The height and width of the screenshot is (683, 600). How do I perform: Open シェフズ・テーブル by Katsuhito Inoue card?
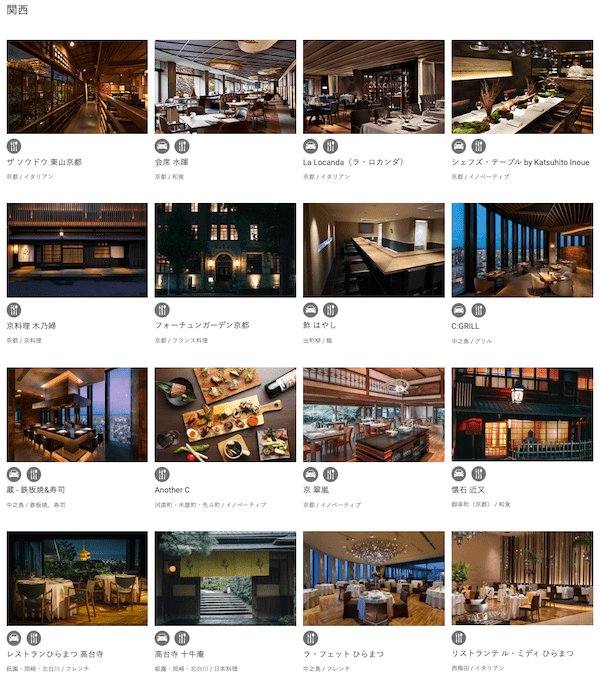pyautogui.click(x=522, y=86)
